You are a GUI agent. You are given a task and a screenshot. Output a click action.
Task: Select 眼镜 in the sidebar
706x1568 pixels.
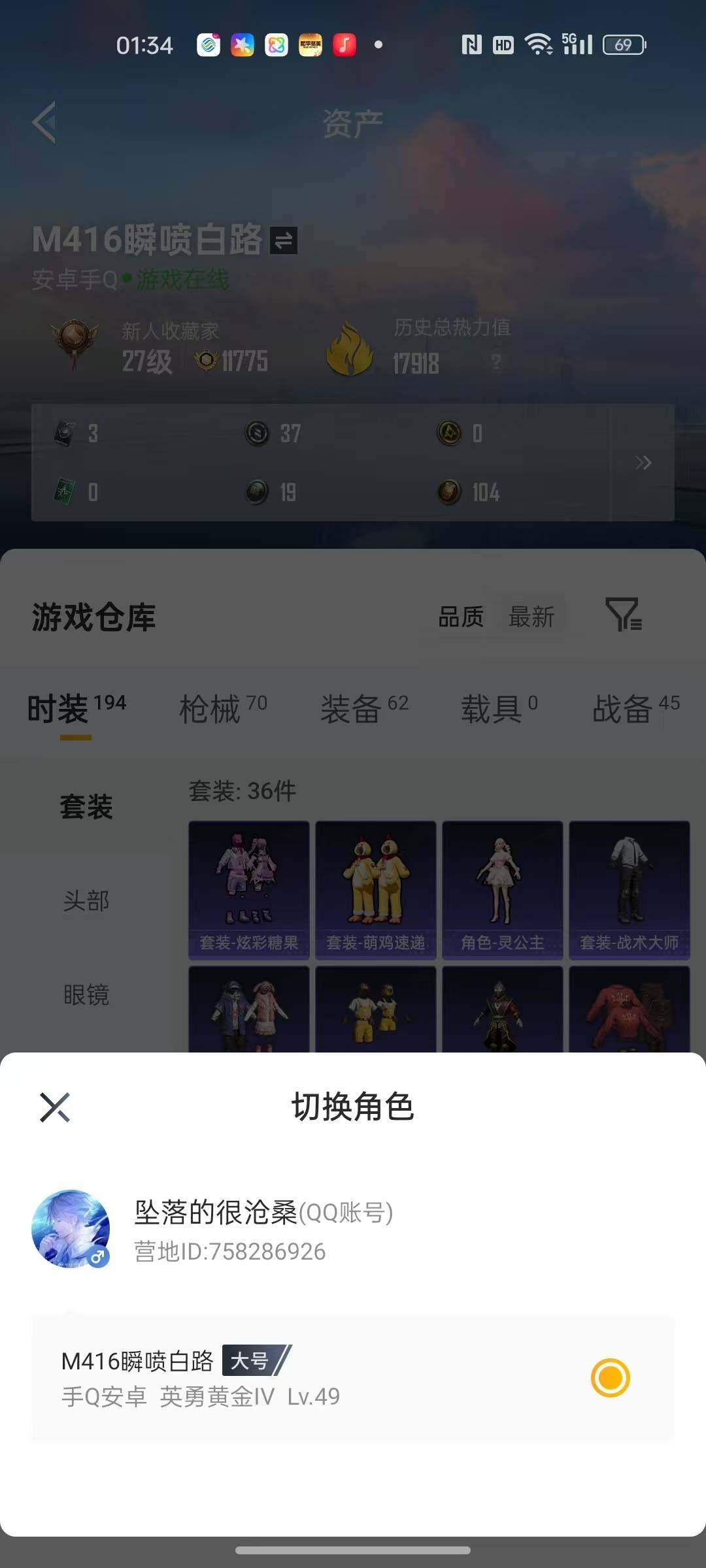pos(87,995)
